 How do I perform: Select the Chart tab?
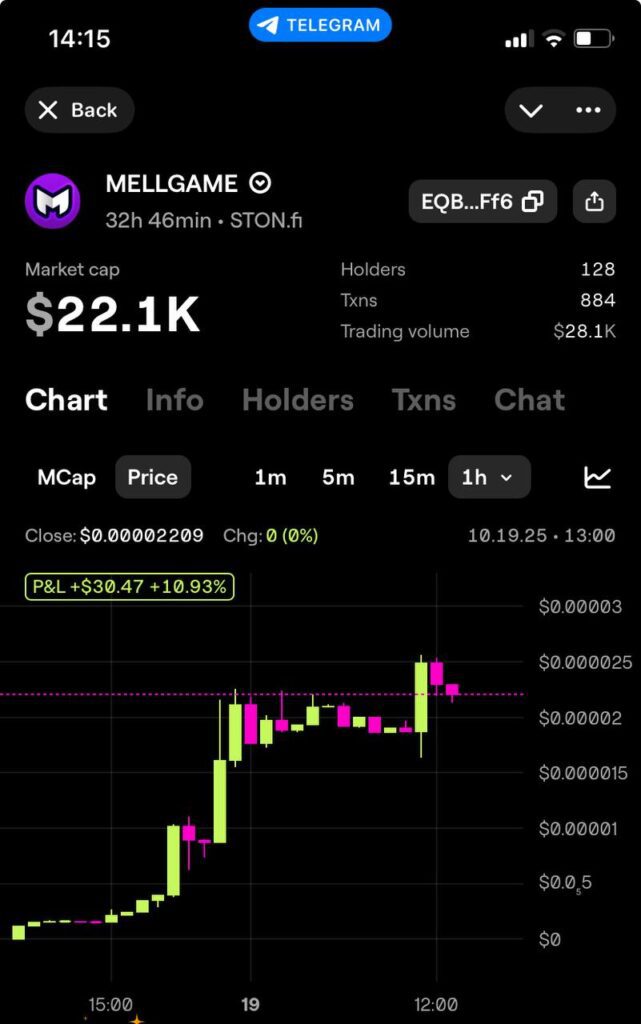pos(66,400)
